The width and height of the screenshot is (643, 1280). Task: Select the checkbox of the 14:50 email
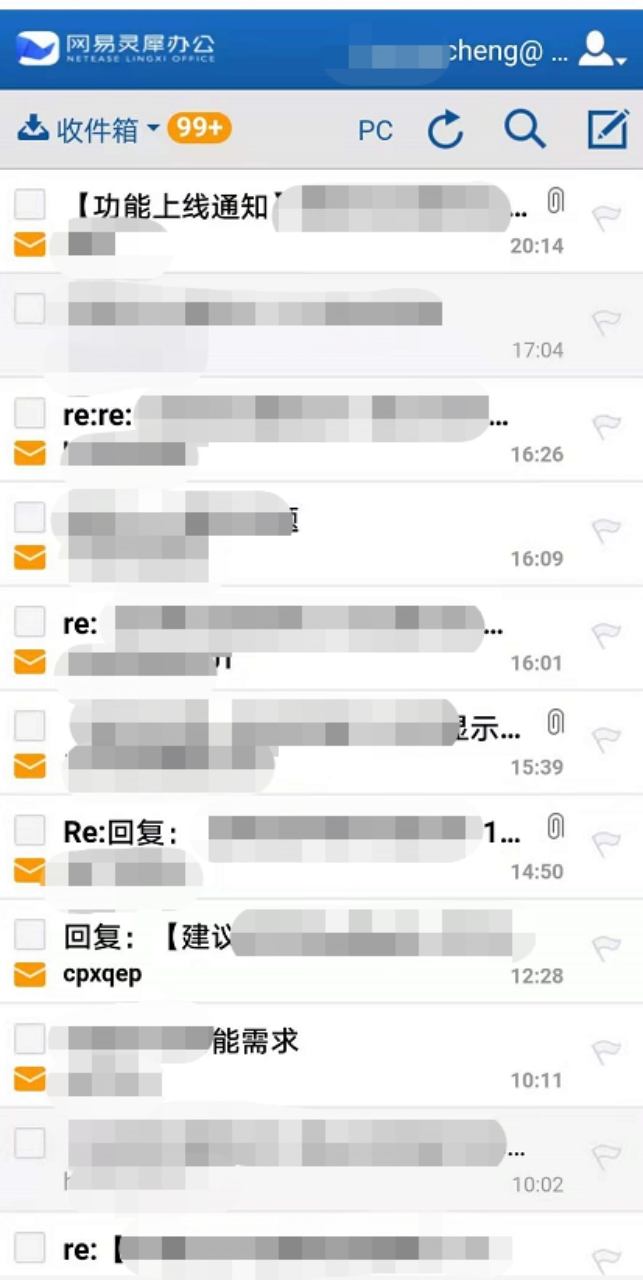(30, 829)
